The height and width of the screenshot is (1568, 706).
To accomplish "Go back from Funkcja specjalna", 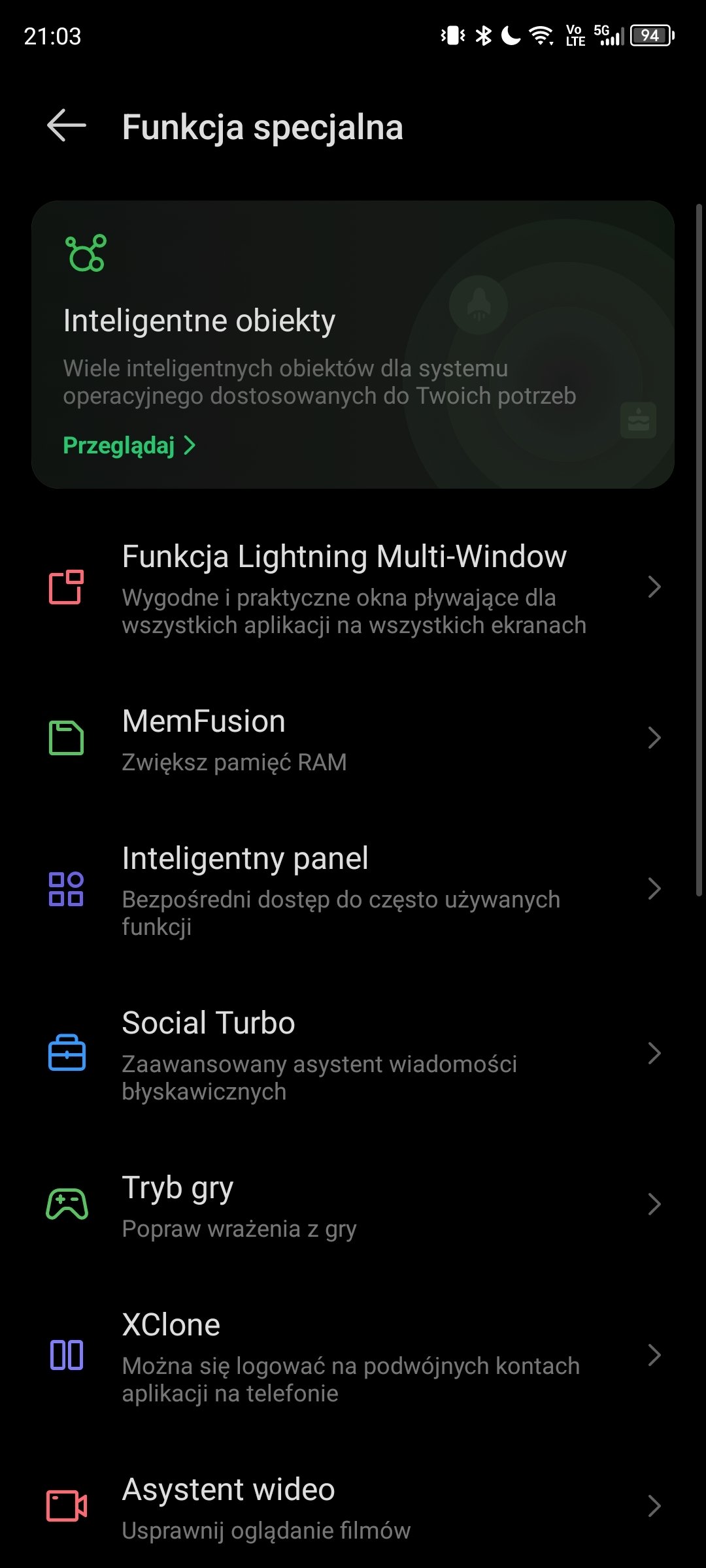I will (67, 125).
